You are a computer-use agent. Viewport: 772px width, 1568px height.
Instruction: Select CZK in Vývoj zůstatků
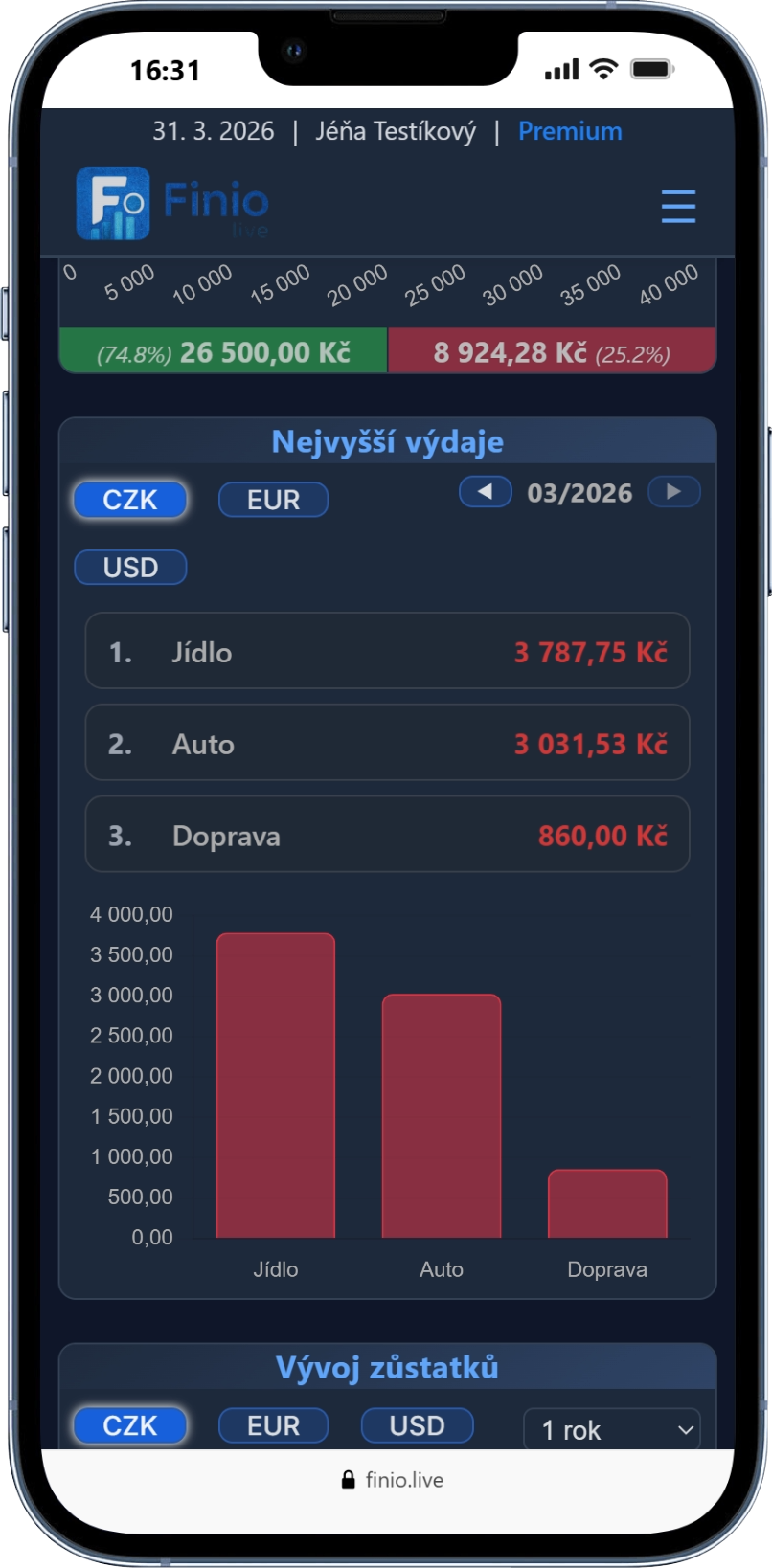[x=130, y=1425]
